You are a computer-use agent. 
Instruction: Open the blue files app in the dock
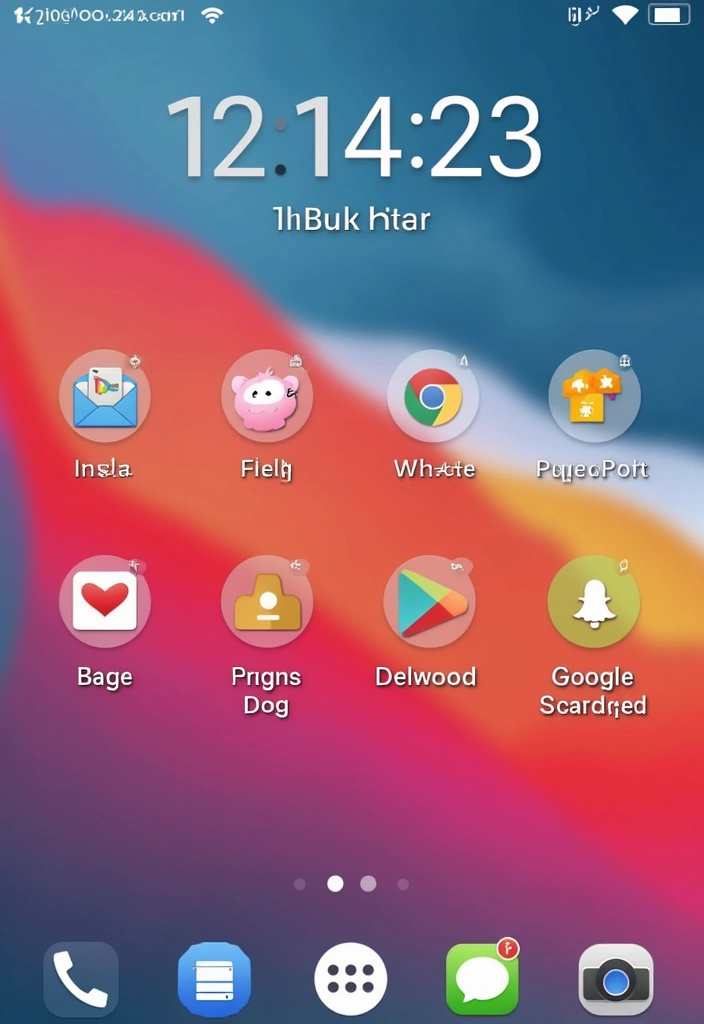pyautogui.click(x=214, y=979)
